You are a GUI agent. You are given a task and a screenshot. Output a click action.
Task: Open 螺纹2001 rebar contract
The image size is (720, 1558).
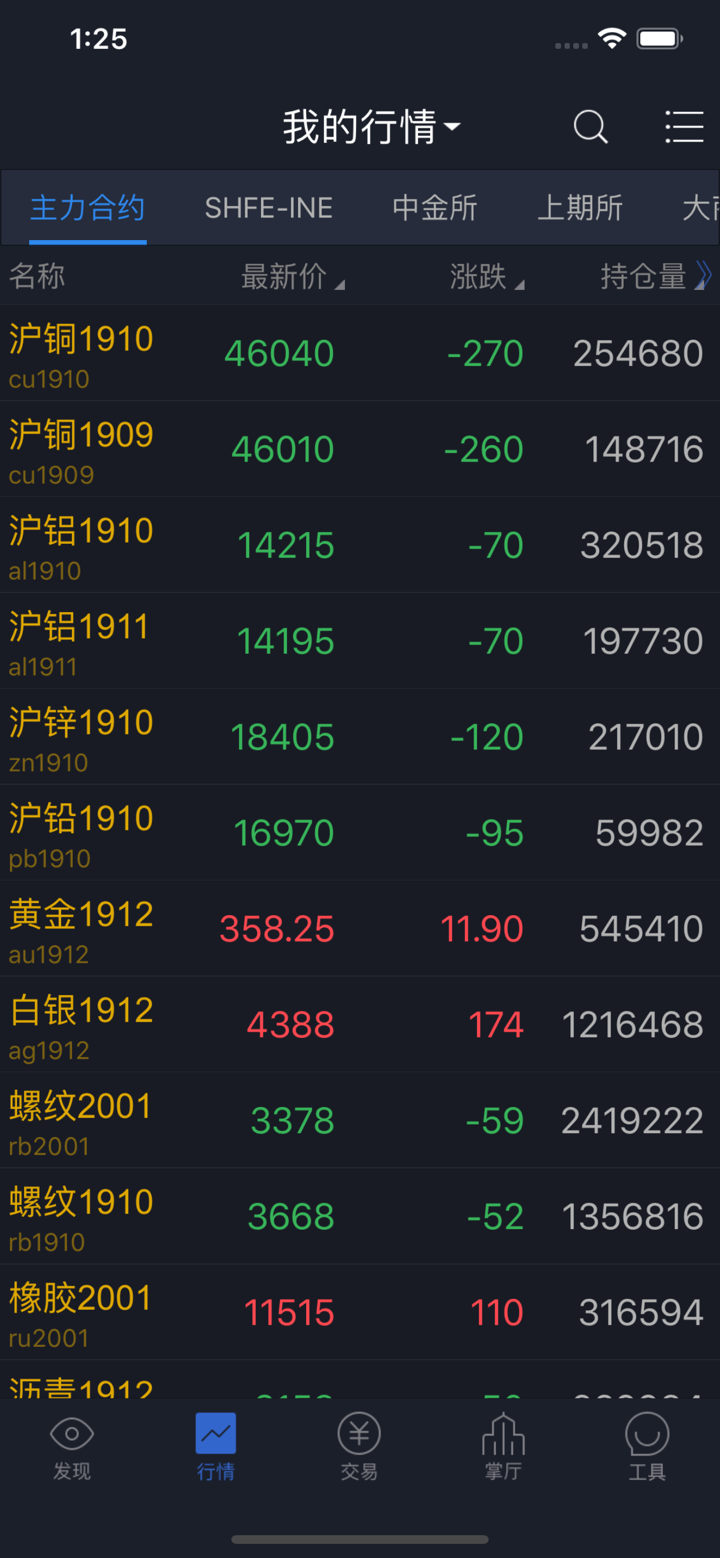click(x=82, y=1121)
